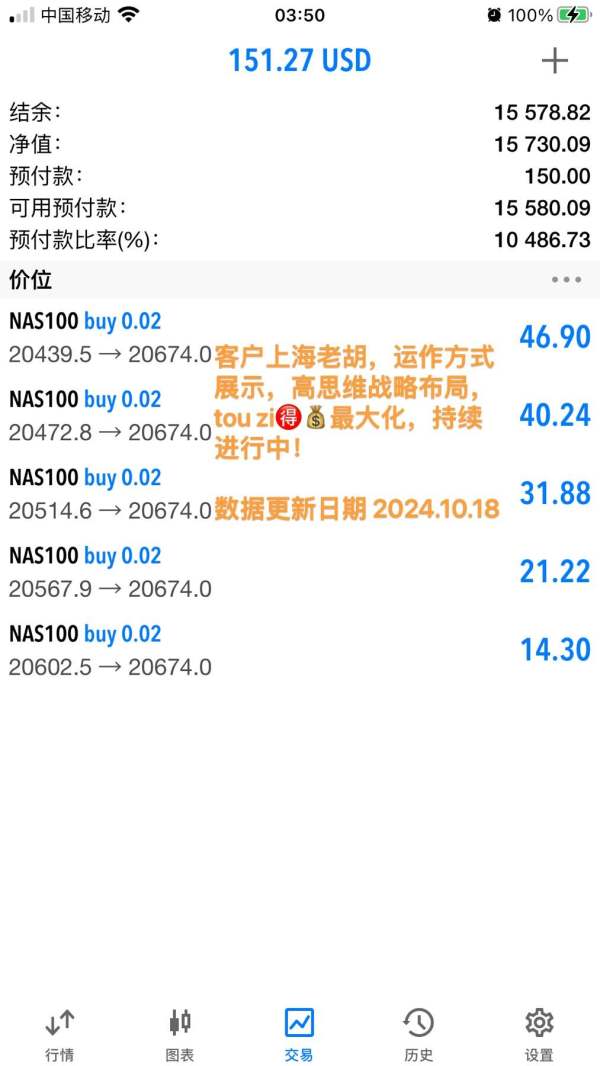Image resolution: width=600 pixels, height=1066 pixels.
Task: Select the 交易 trade tab
Action: [x=300, y=1035]
